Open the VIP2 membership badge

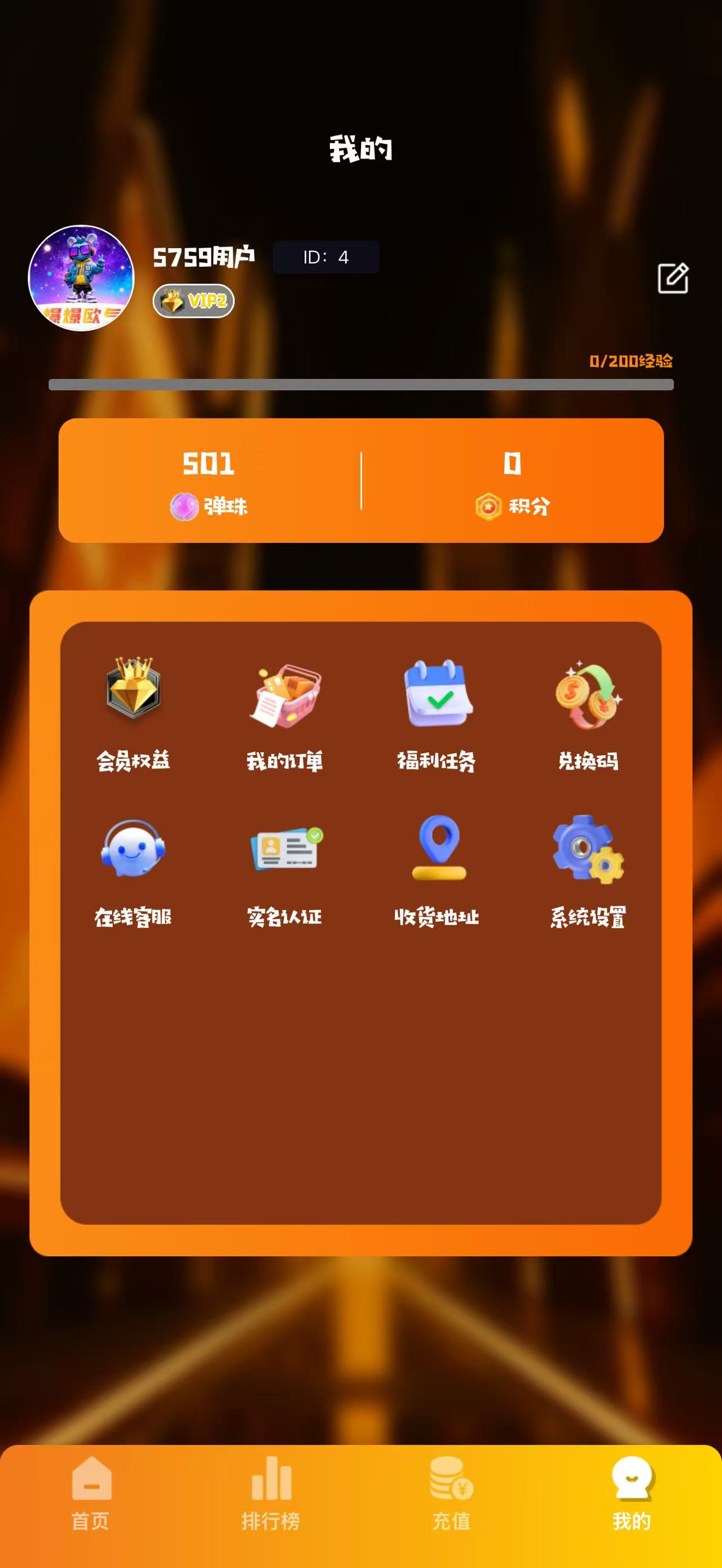(x=193, y=301)
